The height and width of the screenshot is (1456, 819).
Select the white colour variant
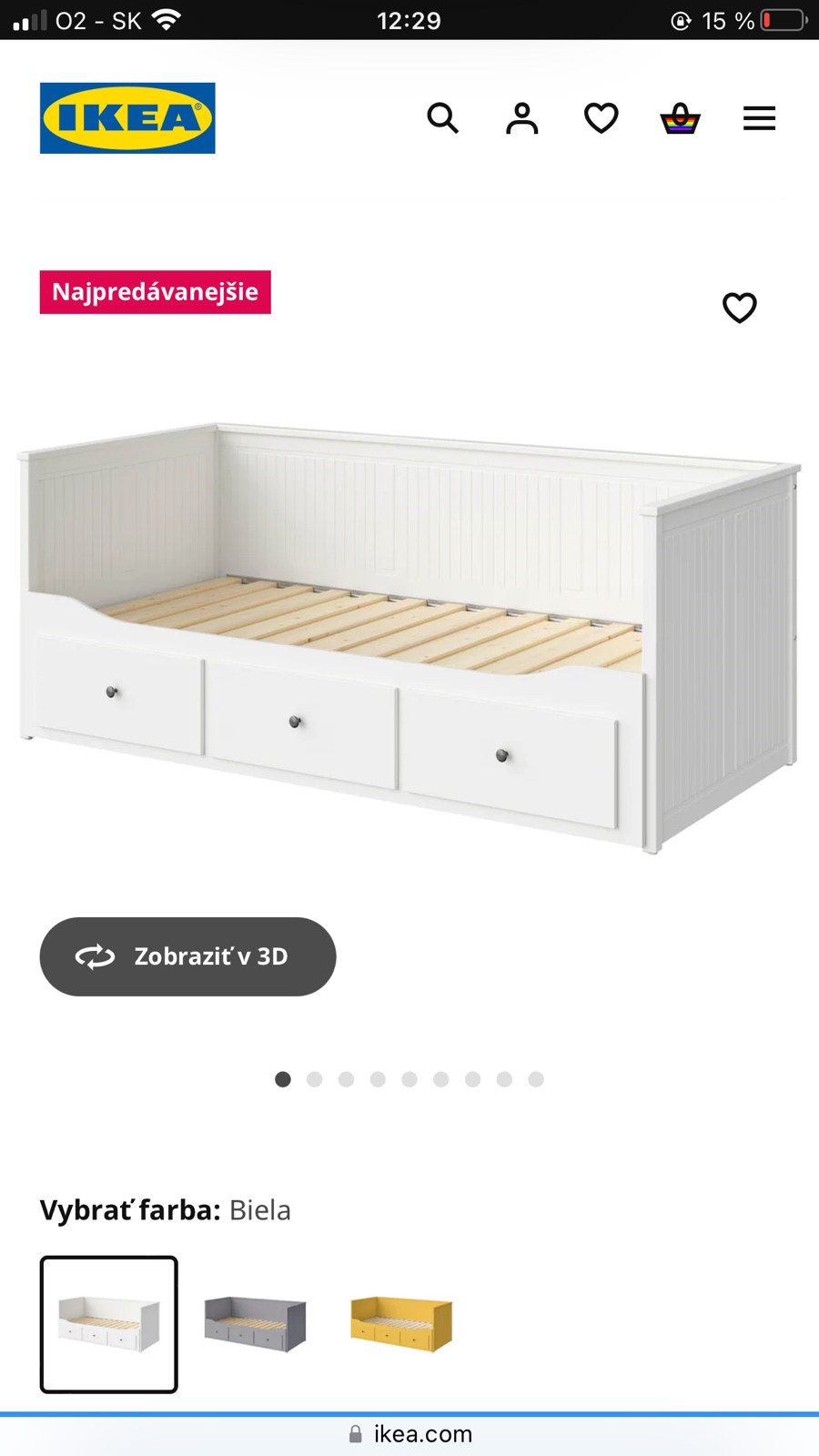pos(109,1324)
